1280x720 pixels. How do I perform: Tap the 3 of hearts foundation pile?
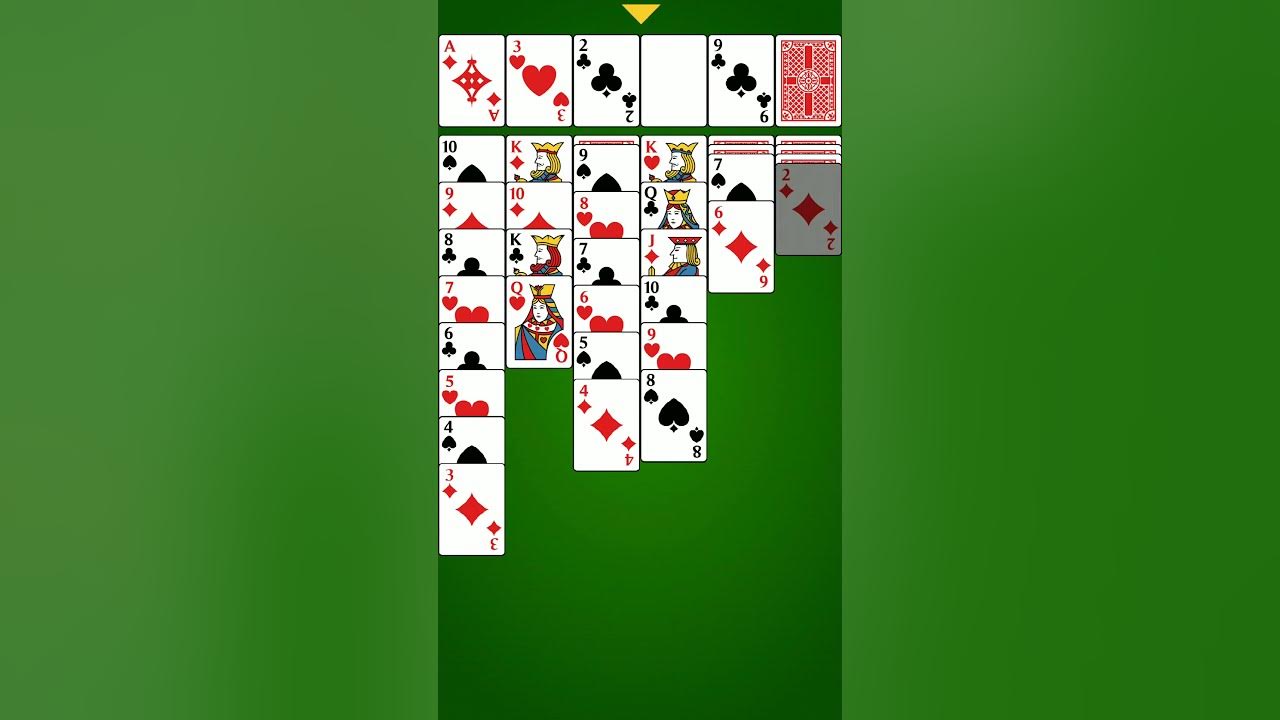(539, 81)
